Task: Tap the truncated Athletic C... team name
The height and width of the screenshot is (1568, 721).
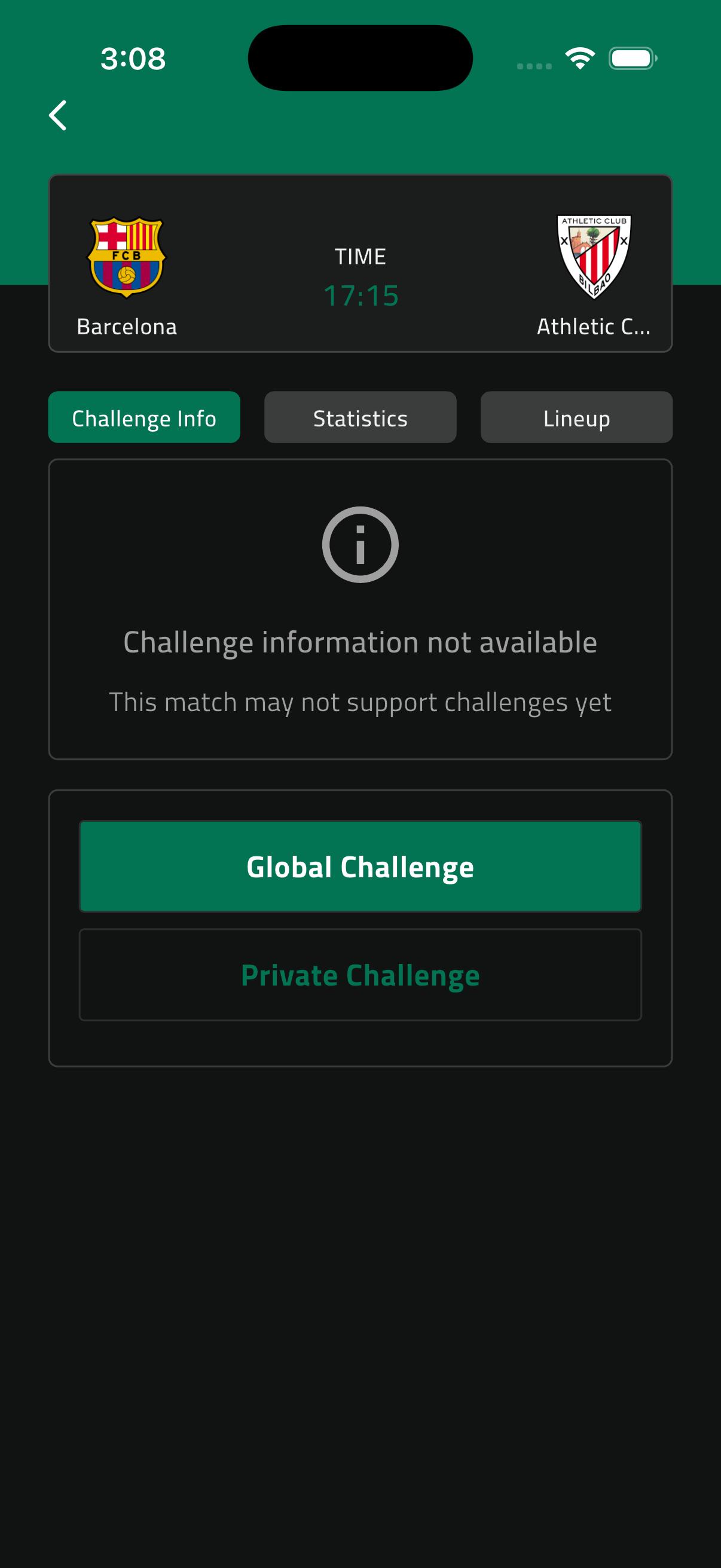Action: [x=592, y=327]
